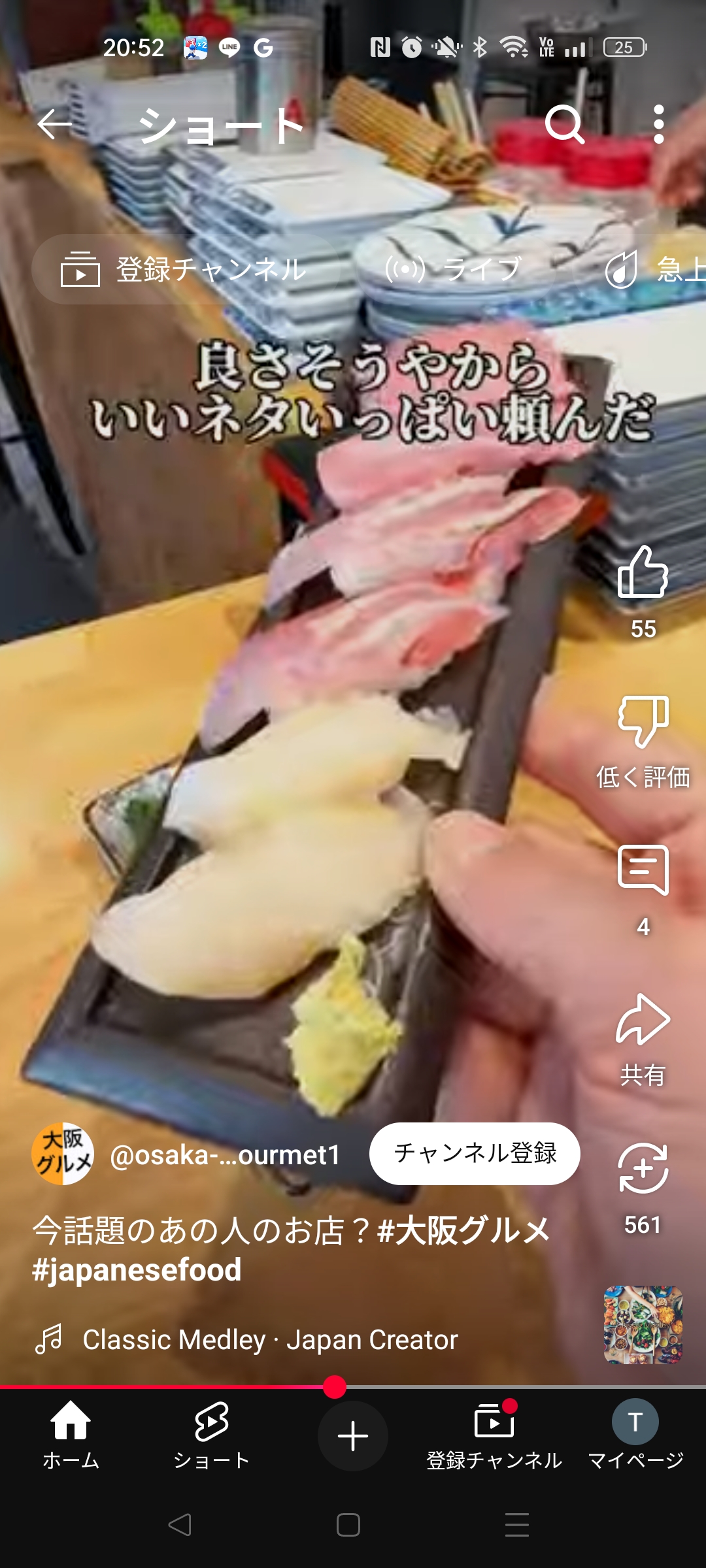706x1568 pixels.
Task: Open the #japanesefood hashtag
Action: coord(137,1270)
